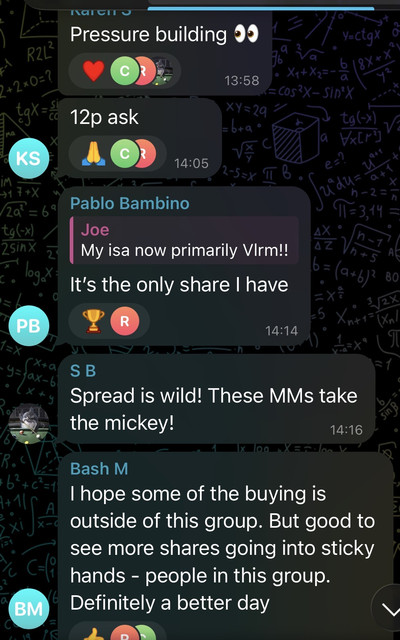This screenshot has height=640, width=400.
Task: Open Pablo Bambino's name in message
Action: [129, 203]
